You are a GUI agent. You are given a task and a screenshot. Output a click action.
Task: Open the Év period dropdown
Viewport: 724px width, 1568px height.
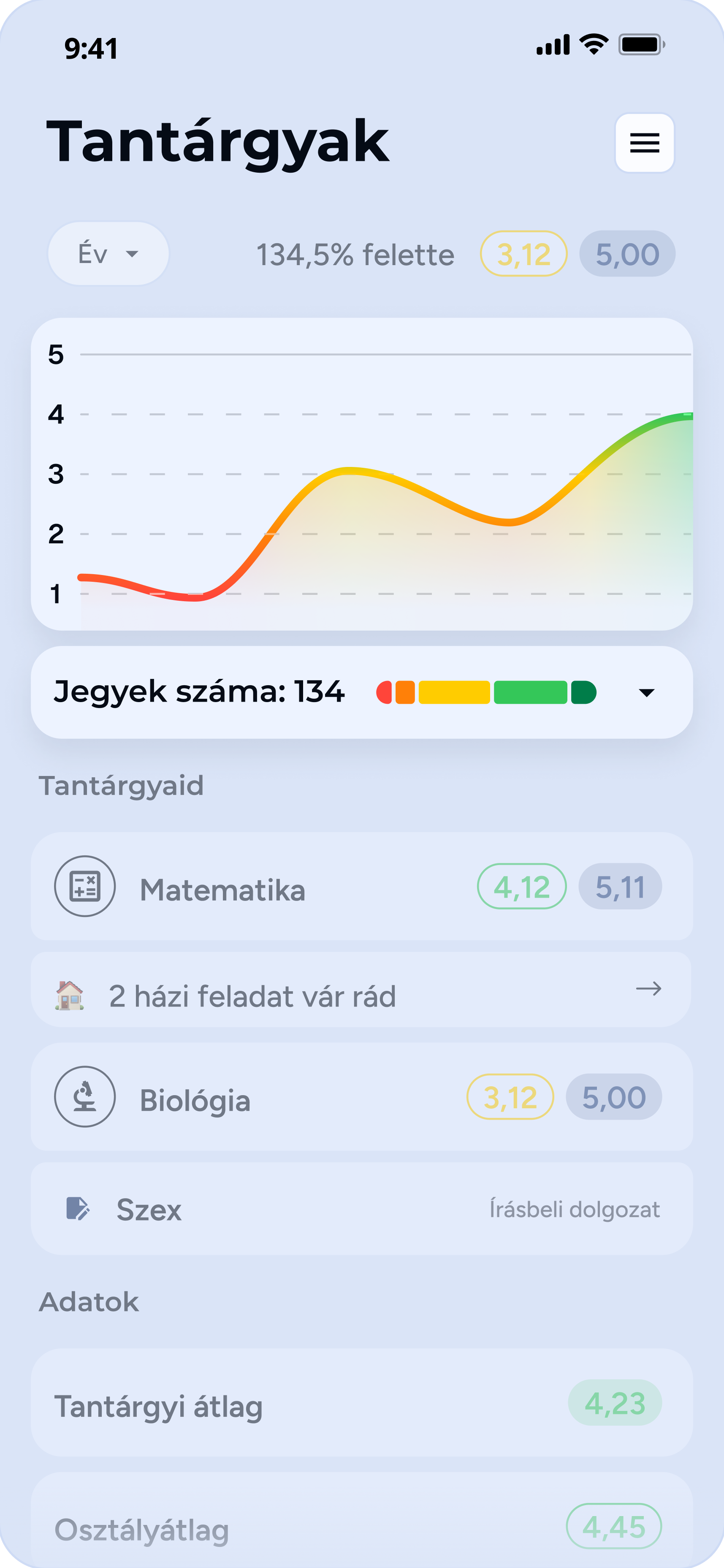108,254
